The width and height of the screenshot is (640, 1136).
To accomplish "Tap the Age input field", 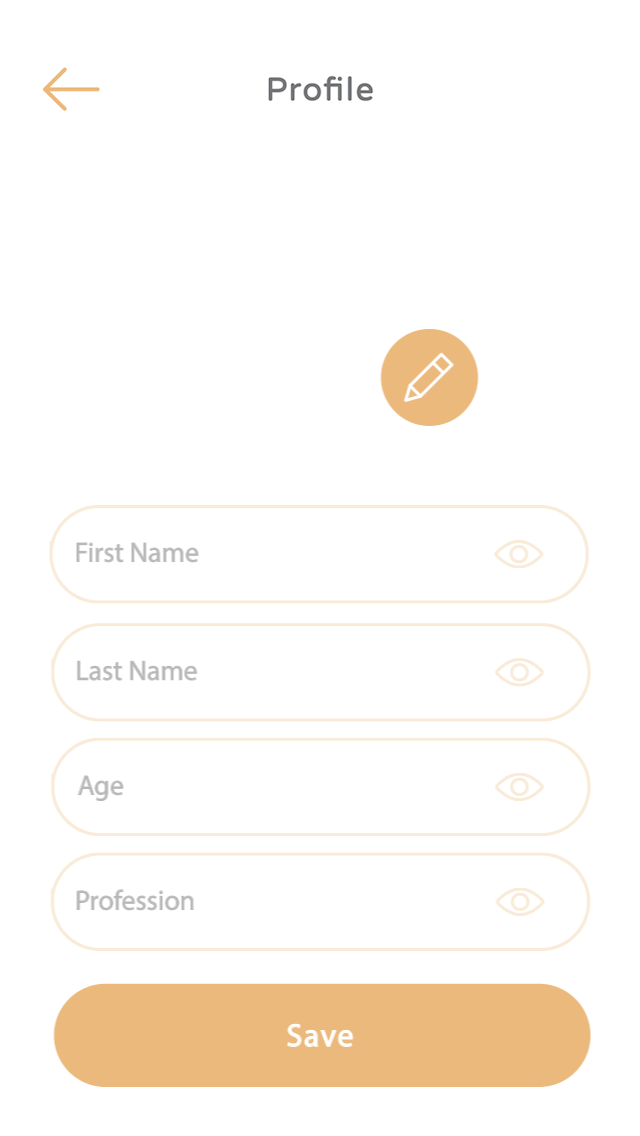I will [x=320, y=787].
